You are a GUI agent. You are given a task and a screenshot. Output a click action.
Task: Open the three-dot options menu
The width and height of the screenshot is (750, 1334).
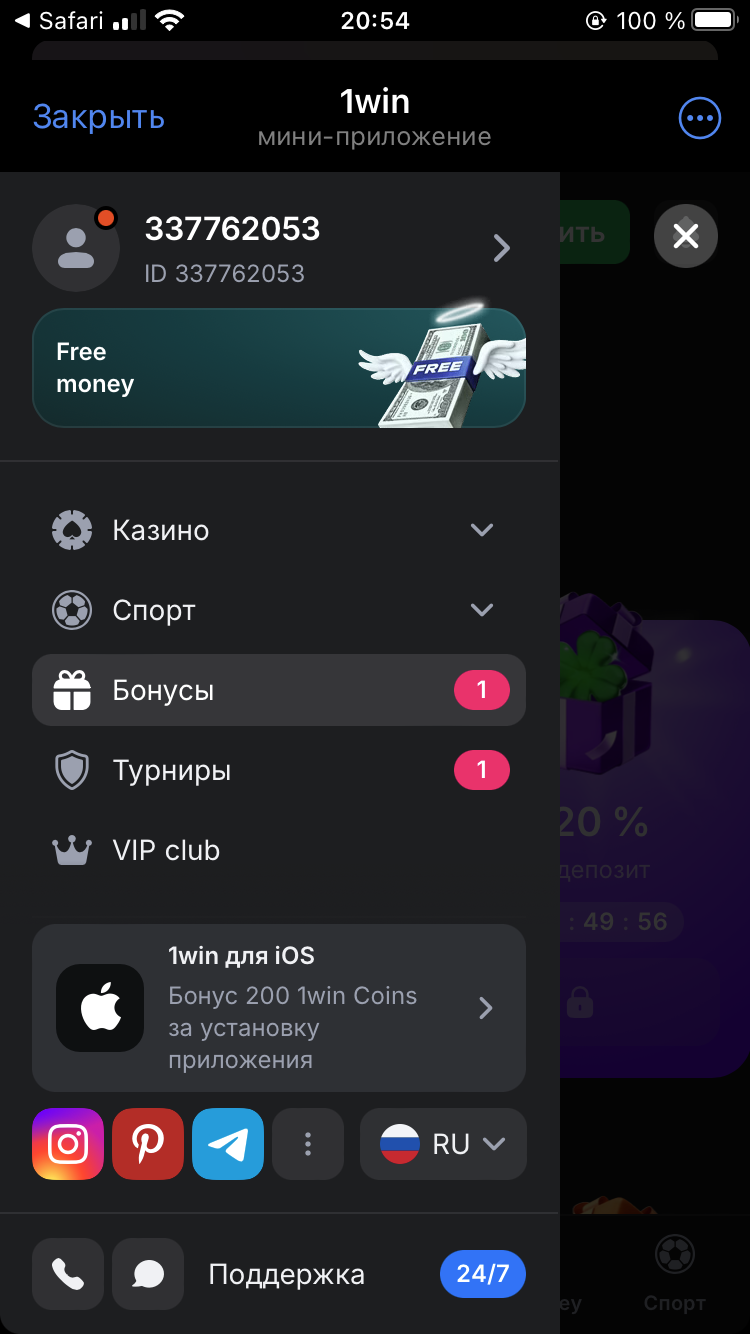point(699,119)
